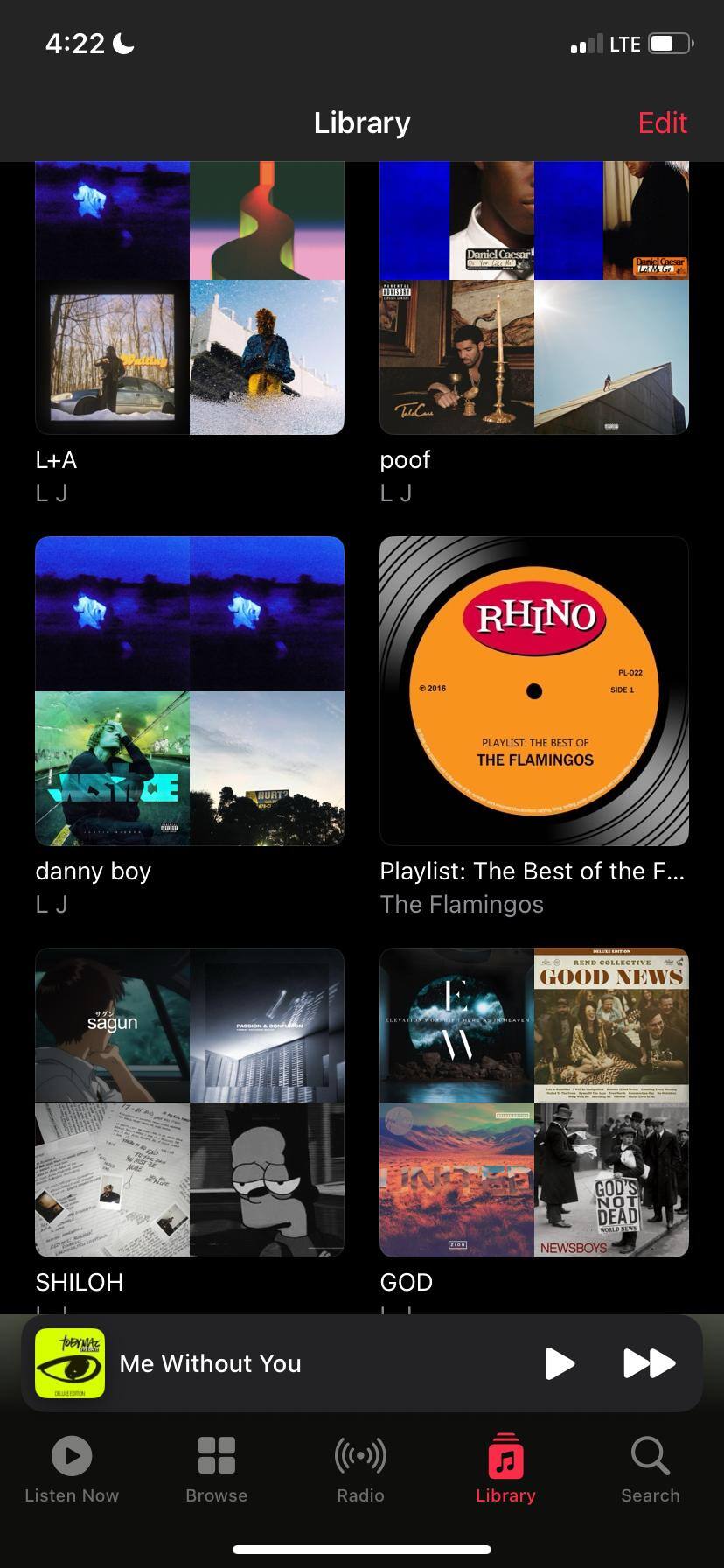Go to the Browse tab
The height and width of the screenshot is (1568, 724).
click(x=217, y=1470)
